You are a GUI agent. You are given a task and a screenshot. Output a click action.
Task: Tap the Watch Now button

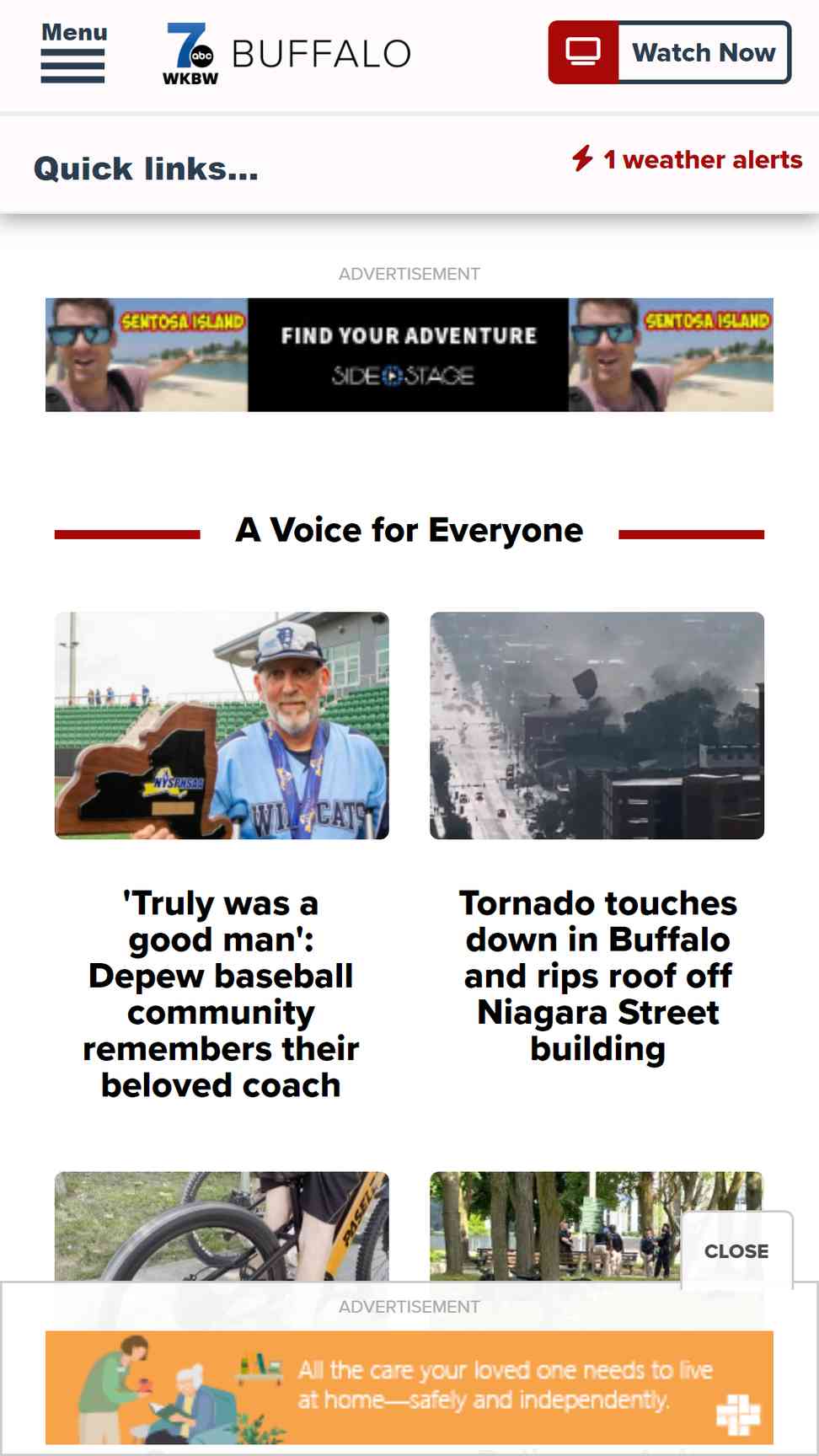pyautogui.click(x=670, y=52)
